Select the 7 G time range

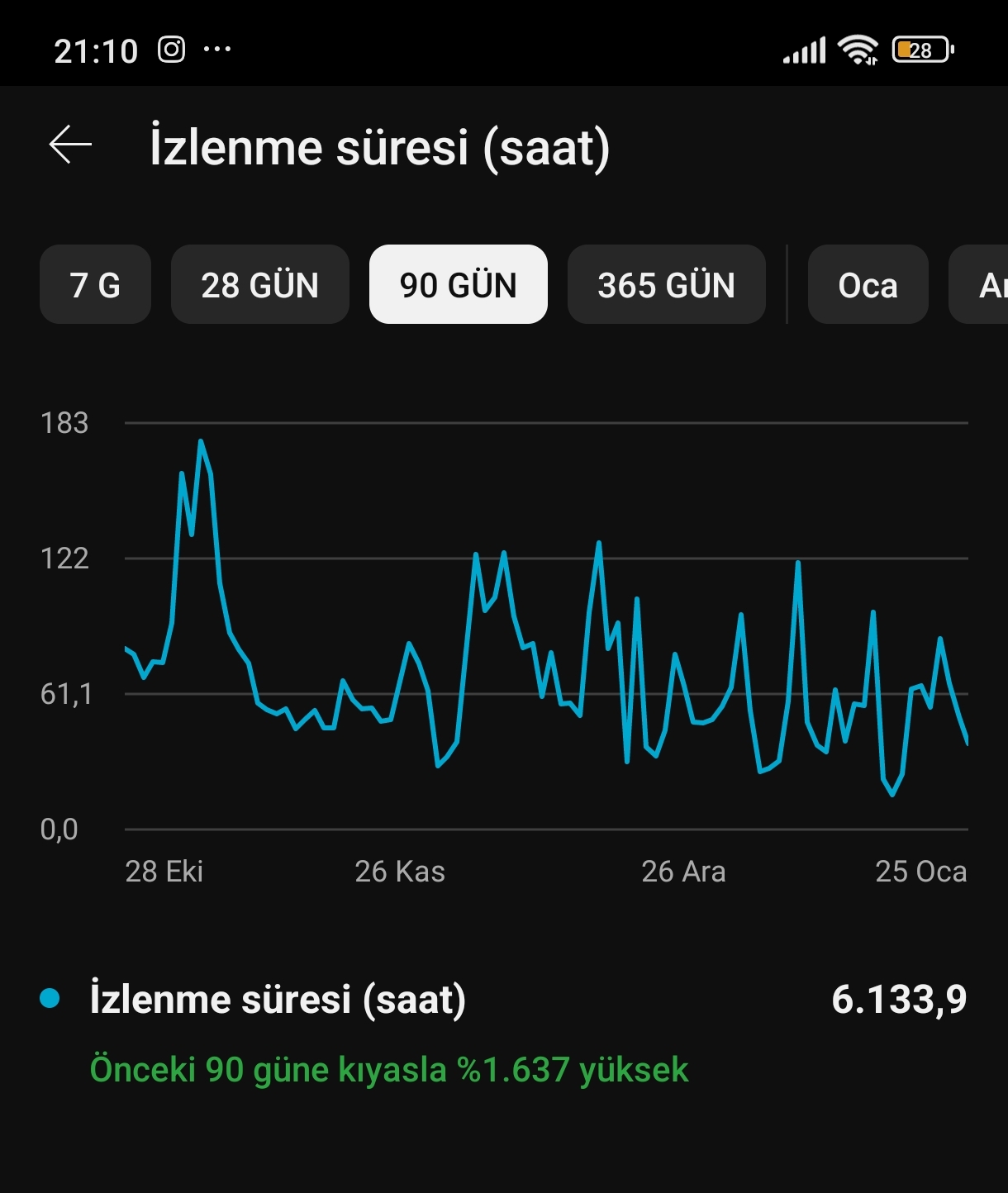(x=95, y=284)
